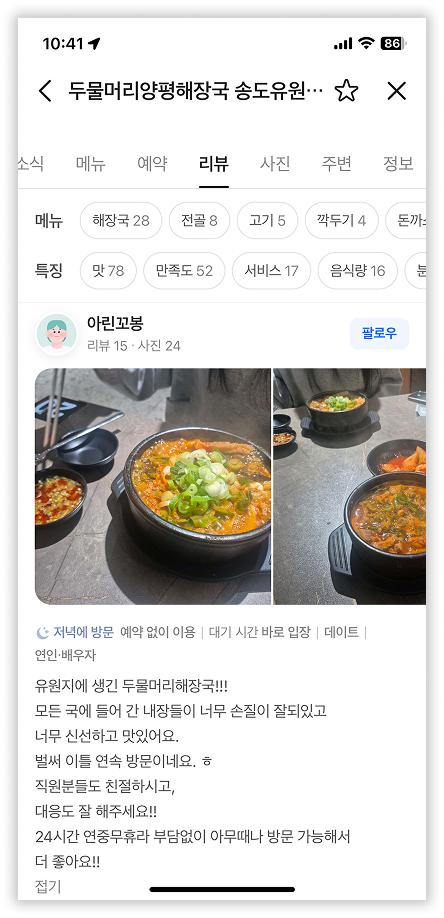The image size is (444, 918).
Task: Follow reviewer 아린꼬봉 with 팔로우 button
Action: tap(379, 334)
